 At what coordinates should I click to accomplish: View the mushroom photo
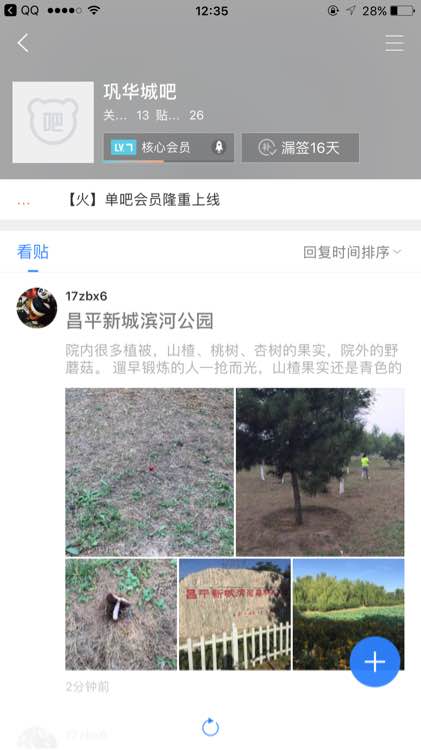[121, 614]
